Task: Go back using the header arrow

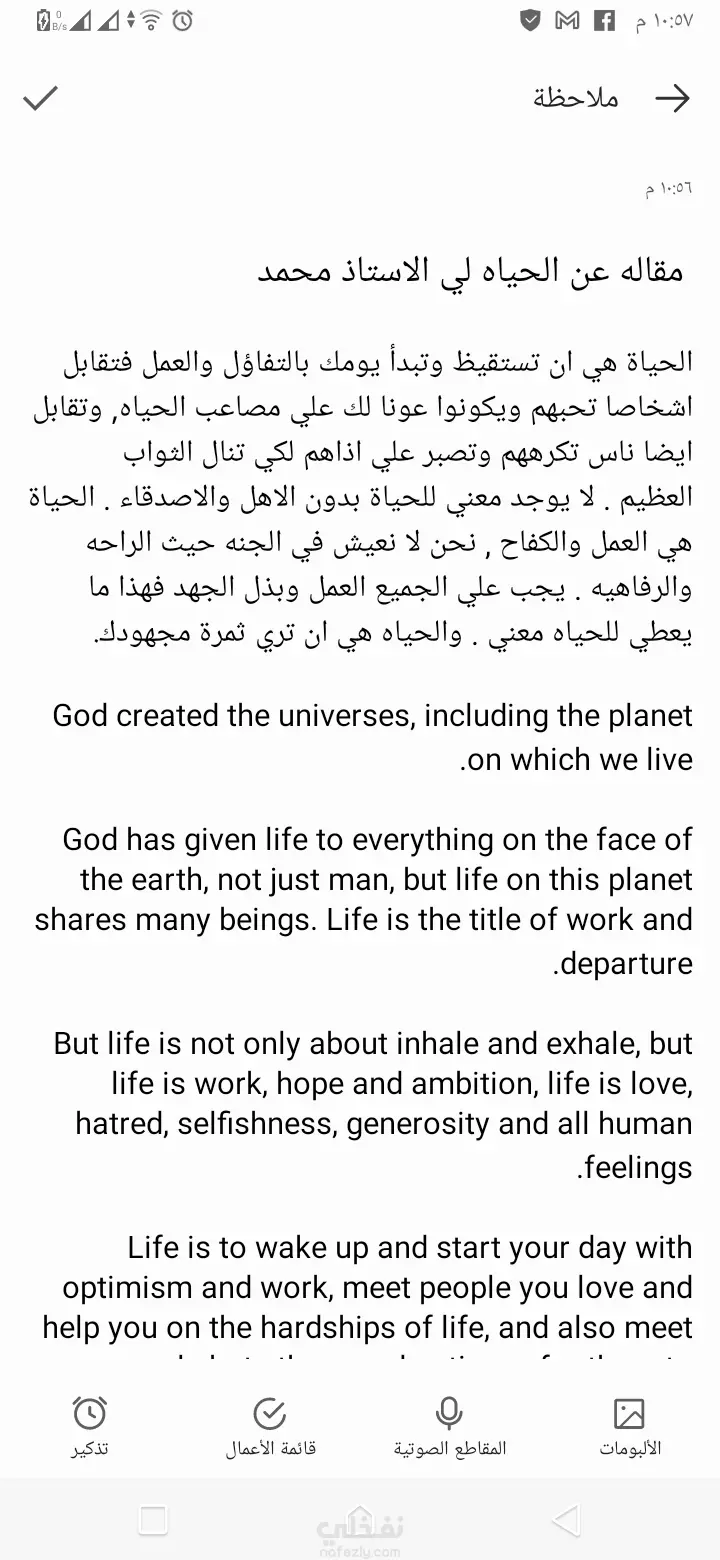Action: tap(672, 98)
